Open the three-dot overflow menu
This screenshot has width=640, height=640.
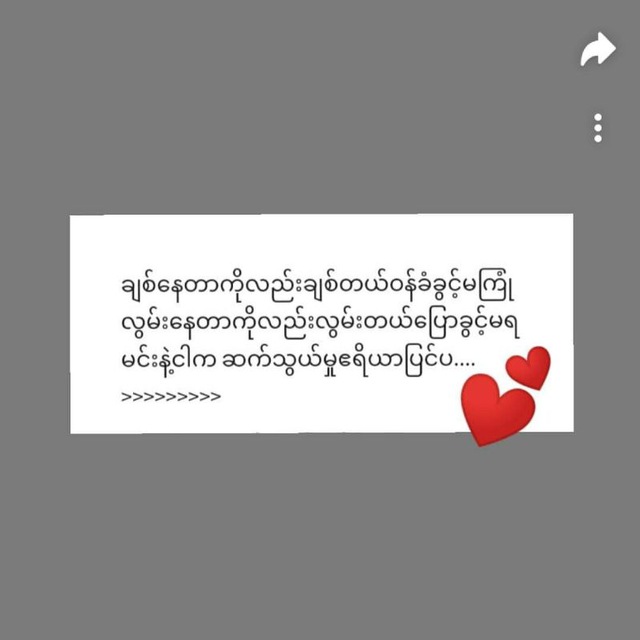598,128
